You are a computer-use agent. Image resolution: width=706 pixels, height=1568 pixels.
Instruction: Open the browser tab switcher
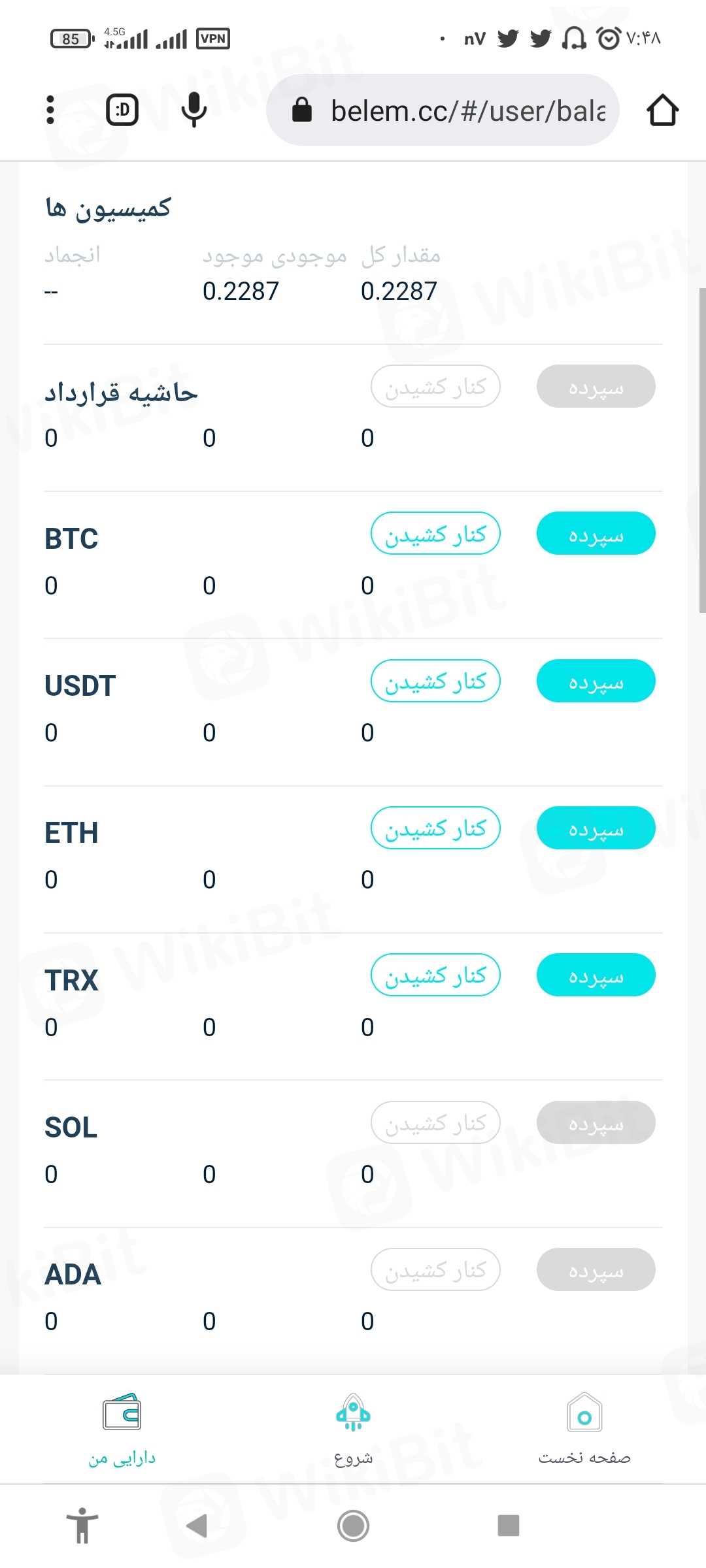tap(122, 110)
